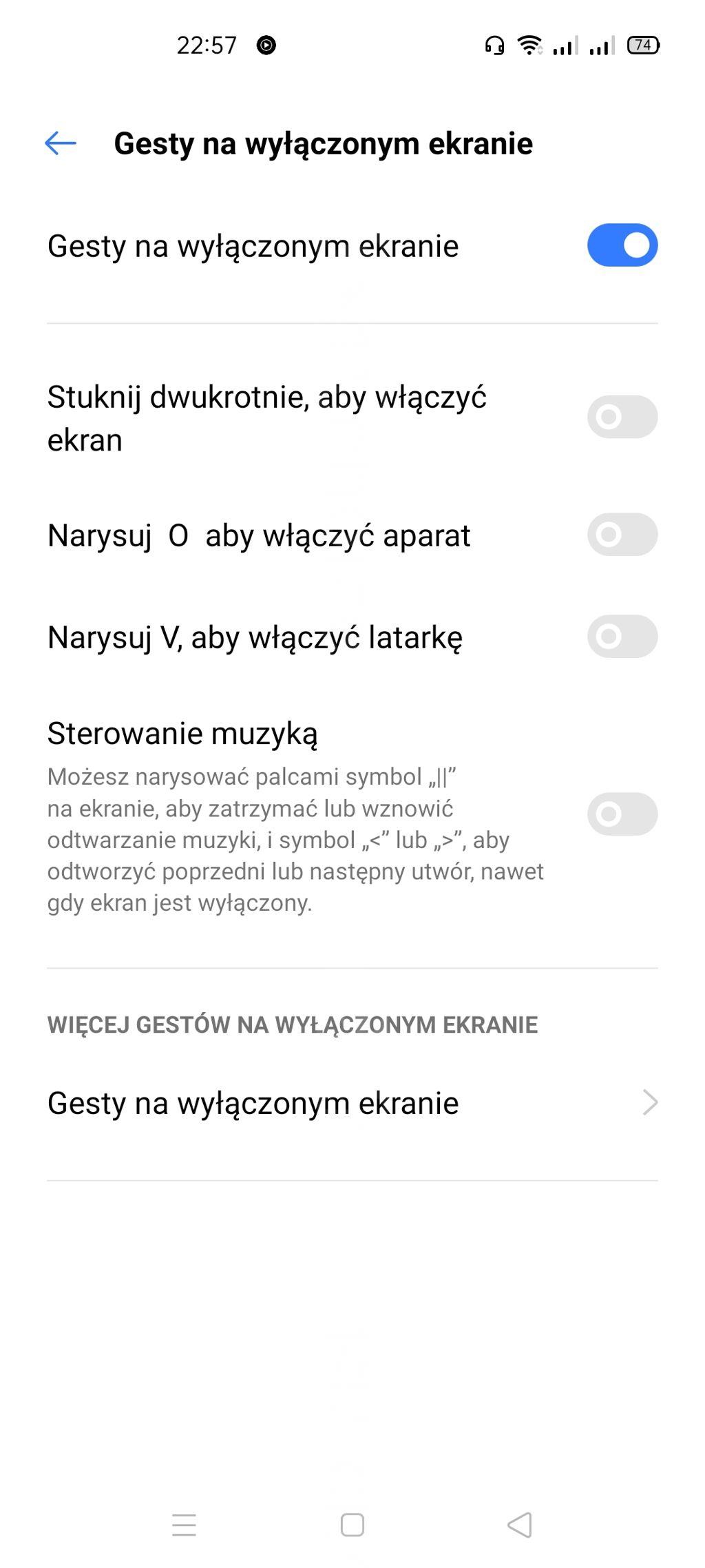Enable Stuknij dwukrotnie, aby włączyć ekran
The height and width of the screenshot is (1568, 705).
pos(622,417)
